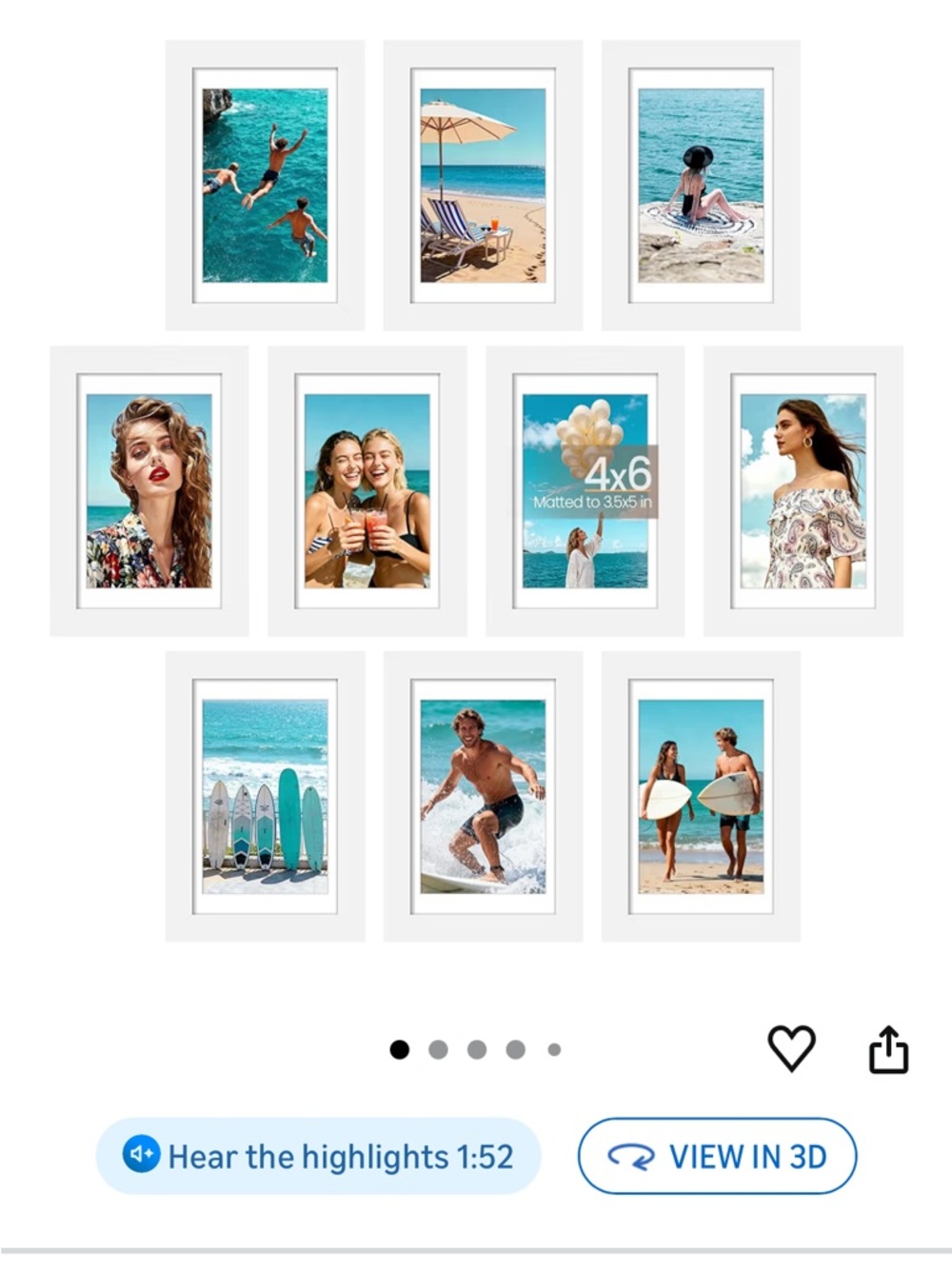The height and width of the screenshot is (1269, 952).
Task: Click the 3D rotation arrow icon
Action: pos(631,1156)
